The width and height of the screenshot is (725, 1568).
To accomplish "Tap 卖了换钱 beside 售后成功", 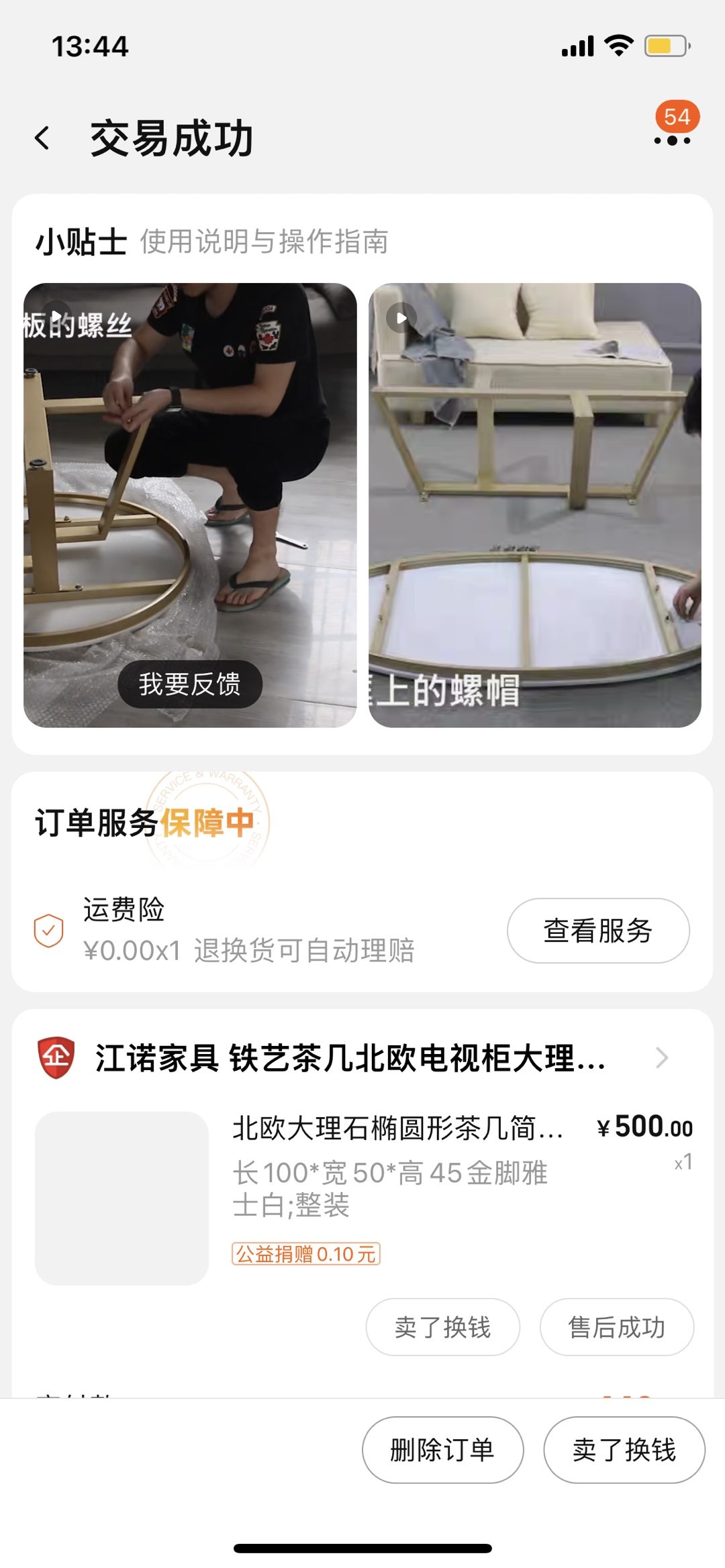I will [442, 1327].
